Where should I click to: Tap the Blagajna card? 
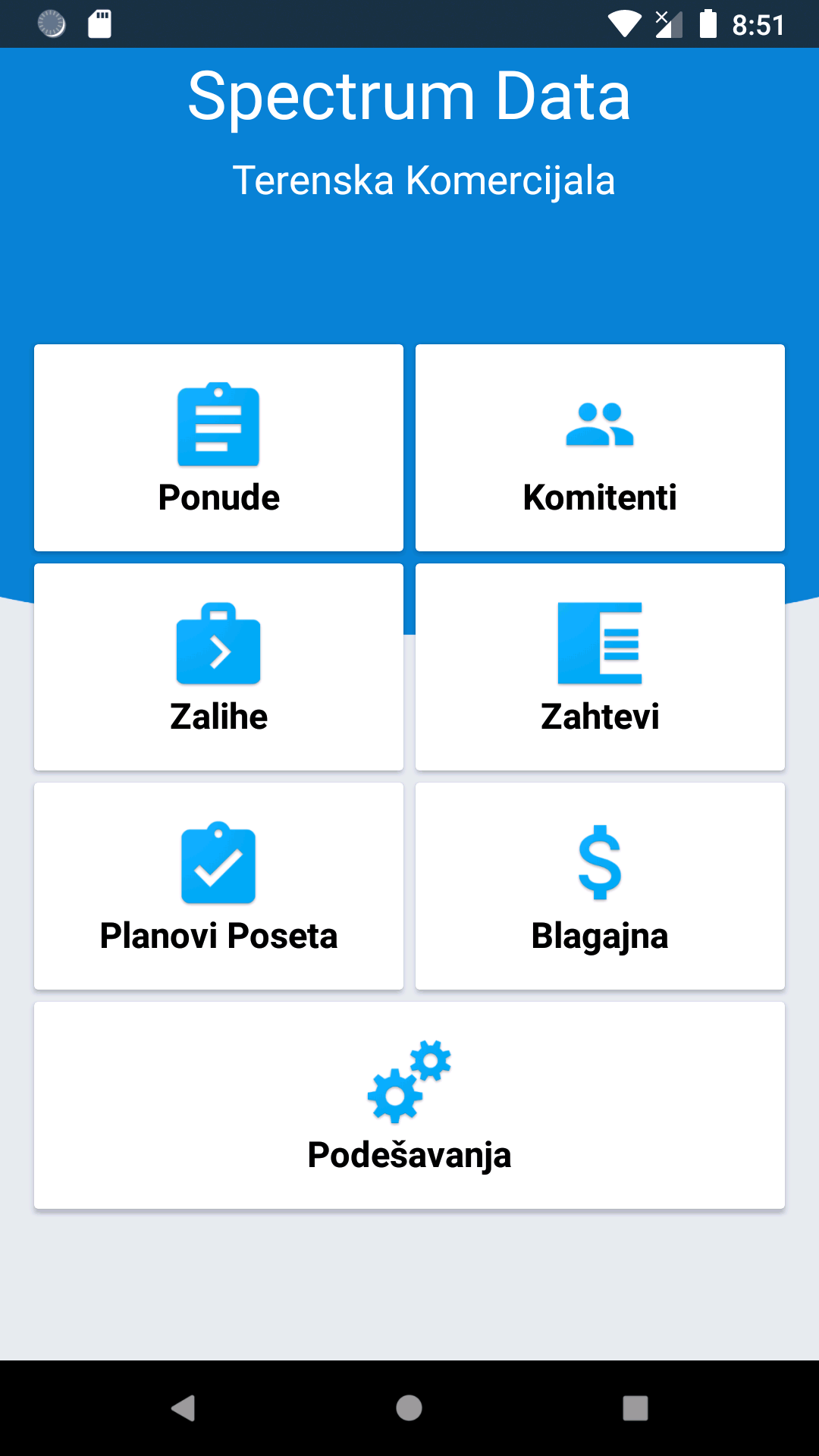point(600,886)
